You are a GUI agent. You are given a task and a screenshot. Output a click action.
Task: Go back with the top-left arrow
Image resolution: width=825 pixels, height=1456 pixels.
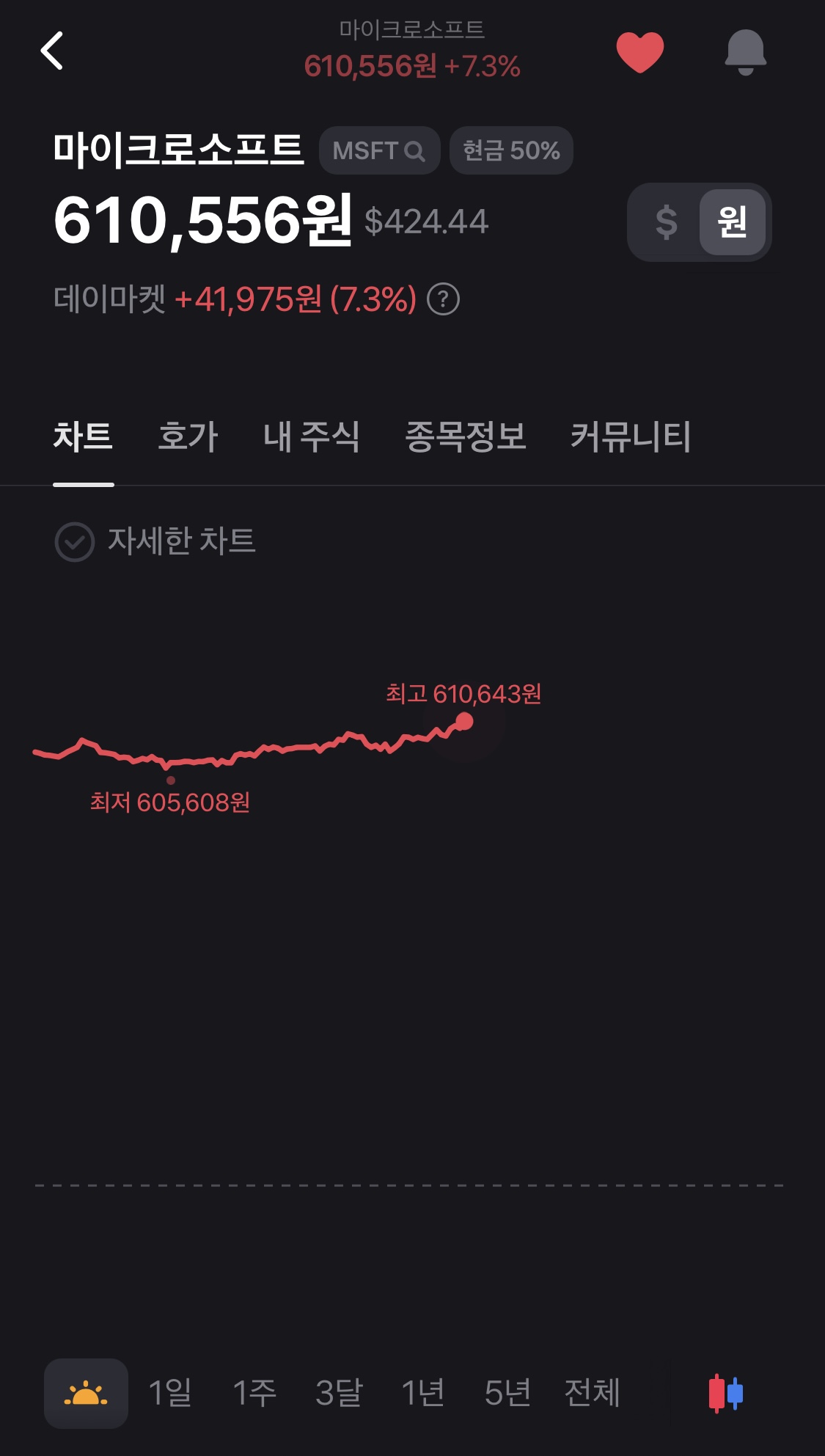point(52,51)
